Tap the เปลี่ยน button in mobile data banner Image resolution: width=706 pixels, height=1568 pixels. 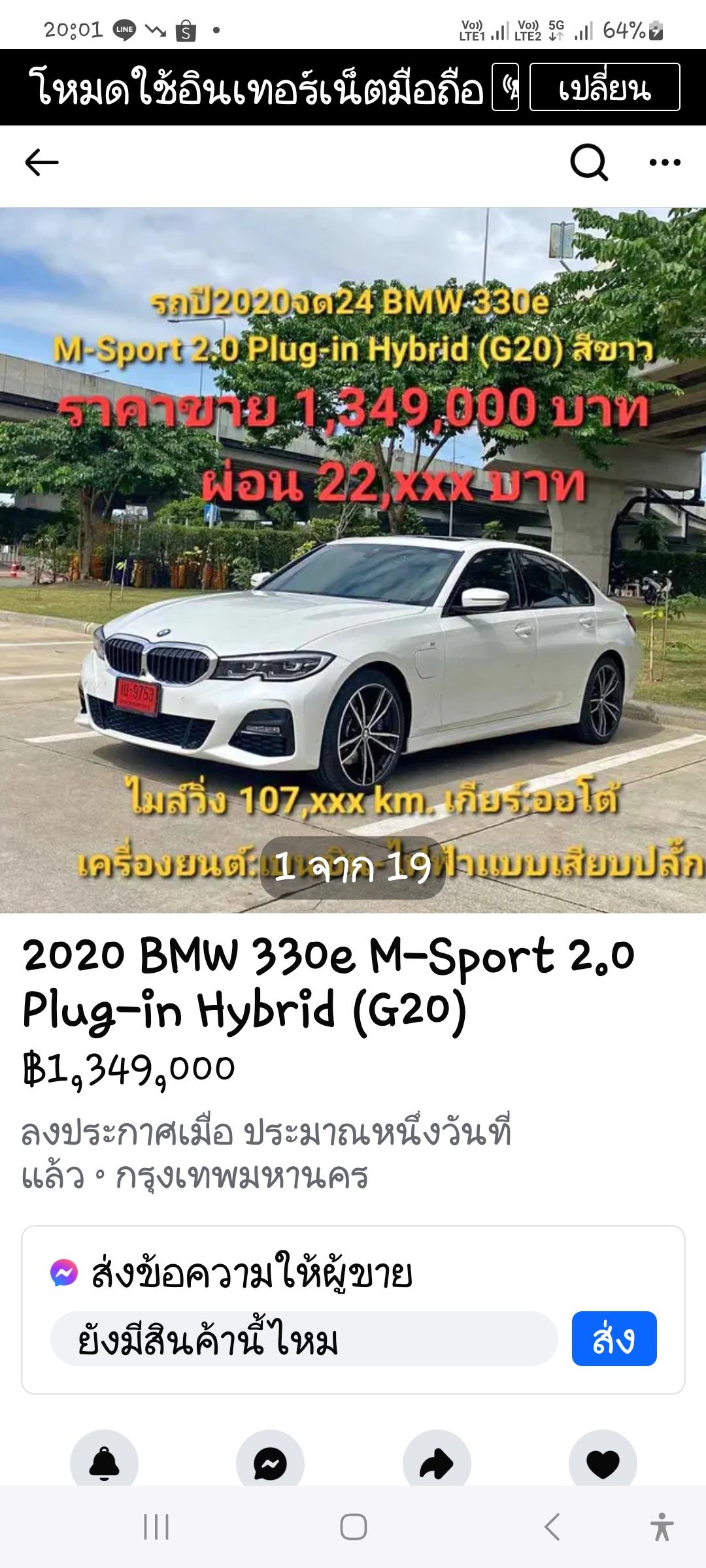click(605, 88)
